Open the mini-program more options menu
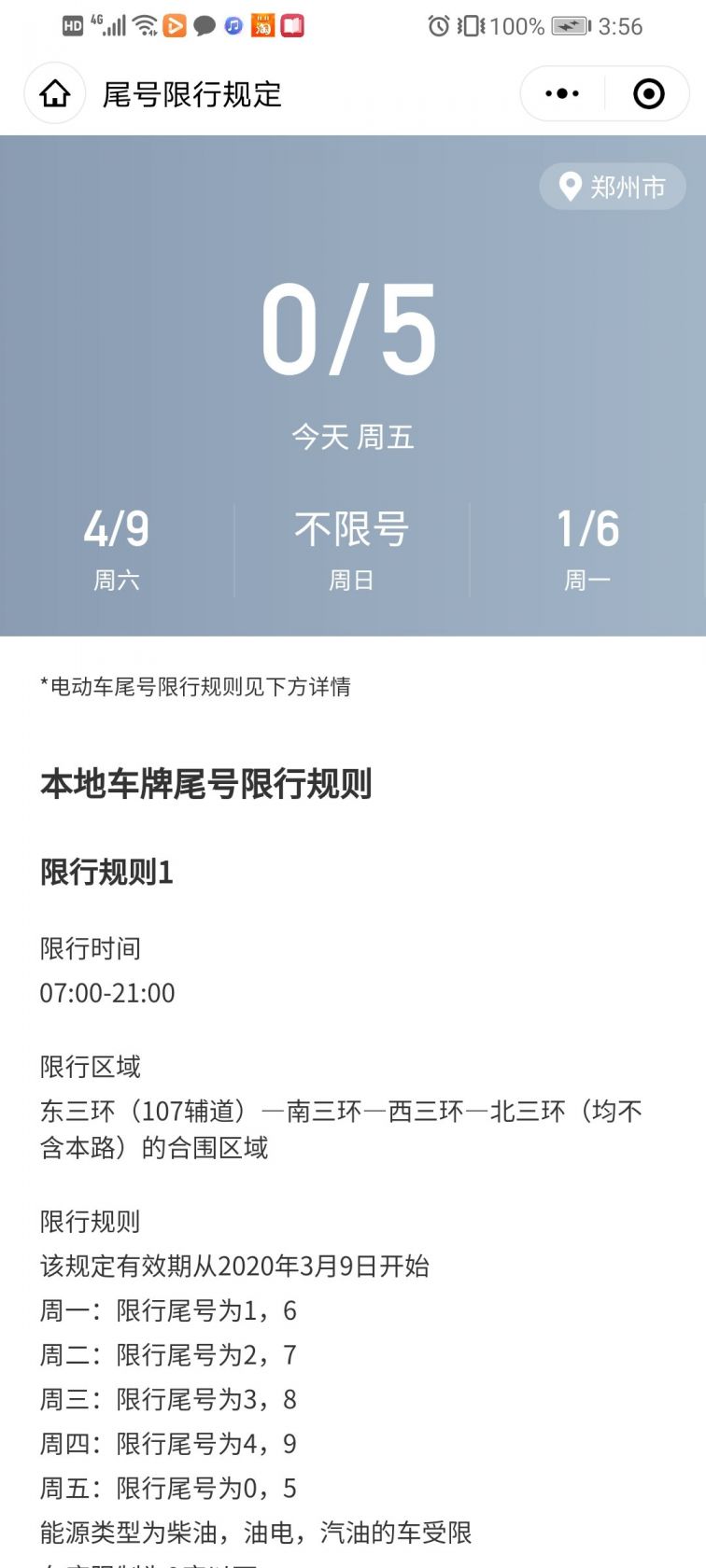The height and width of the screenshot is (1568, 706). pos(561,93)
